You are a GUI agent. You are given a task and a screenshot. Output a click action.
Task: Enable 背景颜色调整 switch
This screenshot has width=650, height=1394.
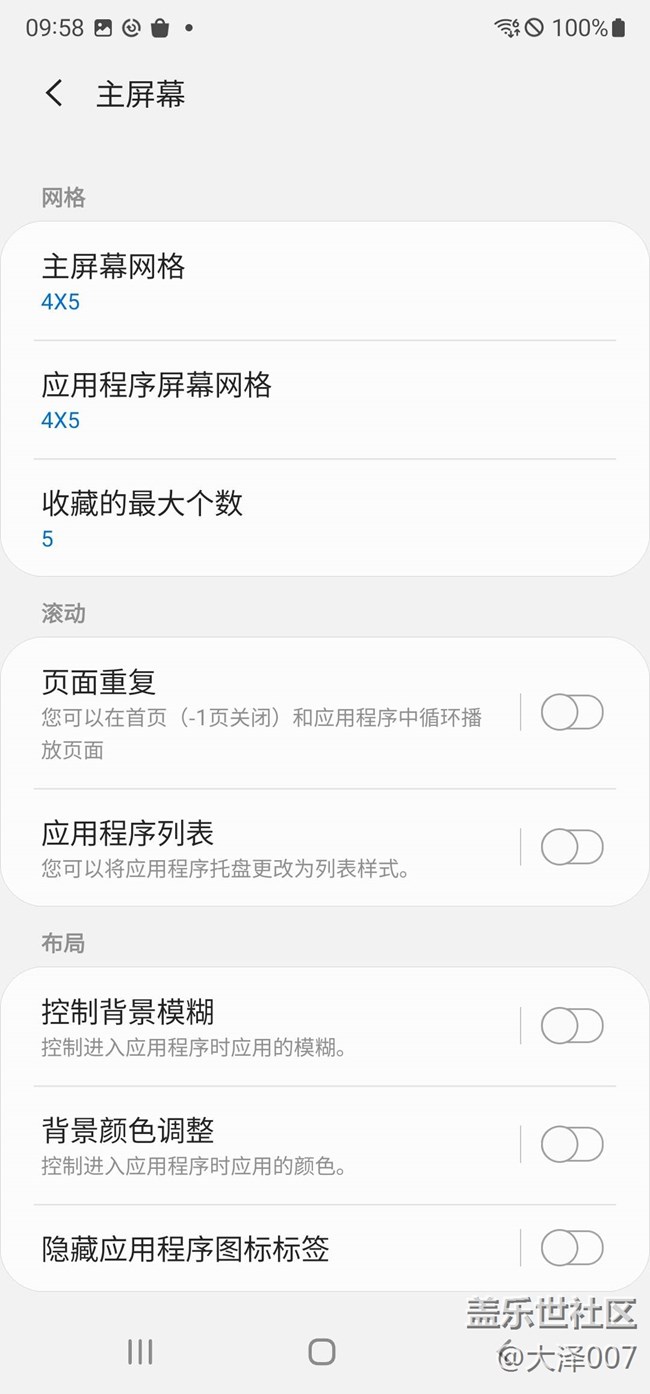tap(572, 1144)
